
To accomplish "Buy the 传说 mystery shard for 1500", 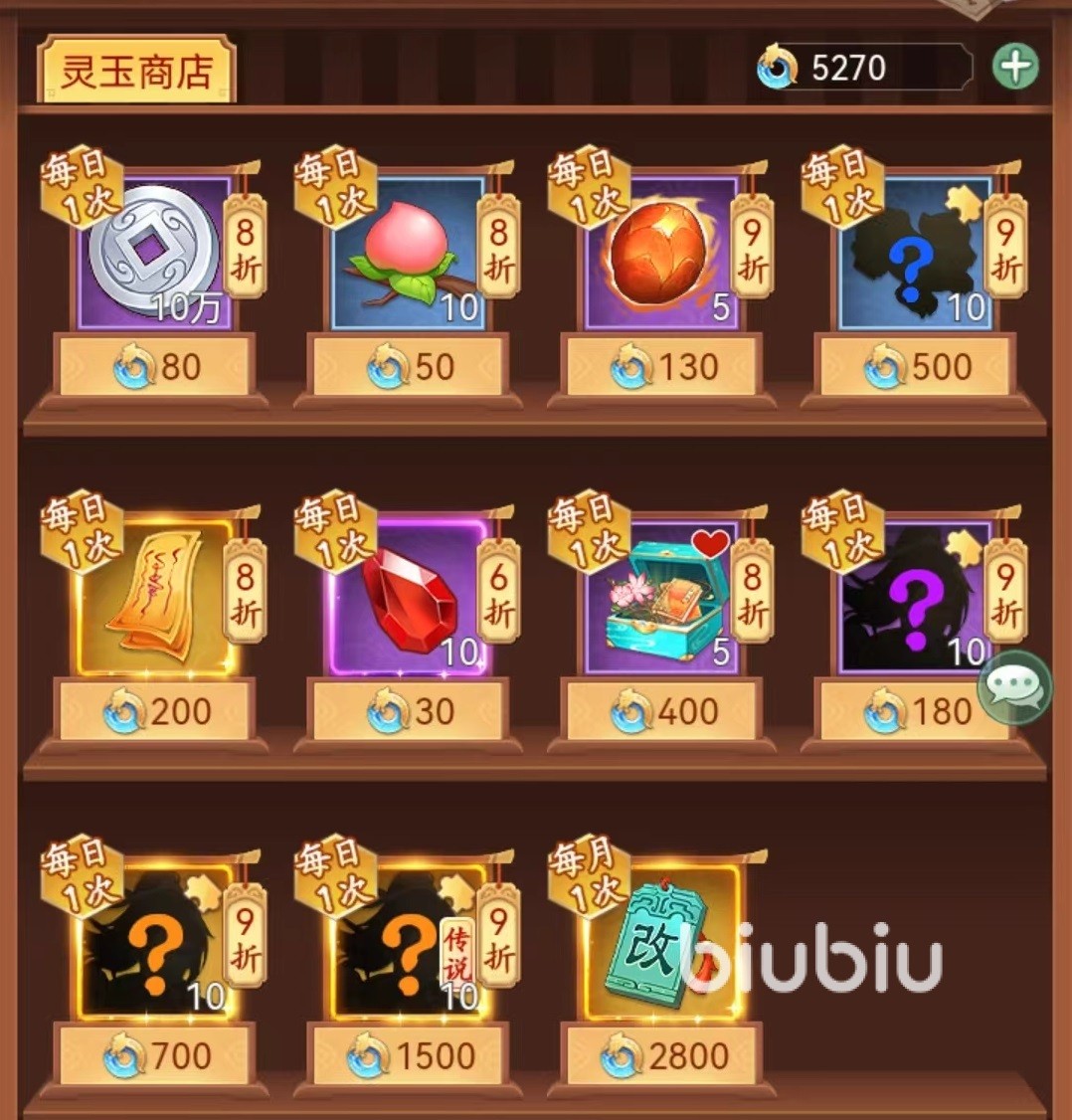I will pyautogui.click(x=408, y=1055).
